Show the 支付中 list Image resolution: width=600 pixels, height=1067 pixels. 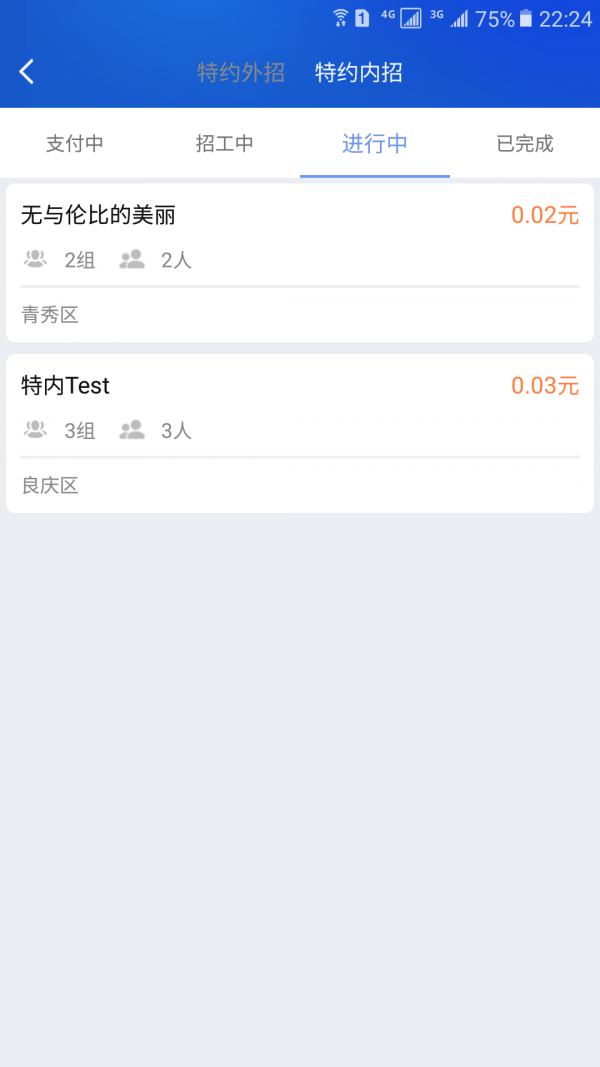pyautogui.click(x=75, y=143)
